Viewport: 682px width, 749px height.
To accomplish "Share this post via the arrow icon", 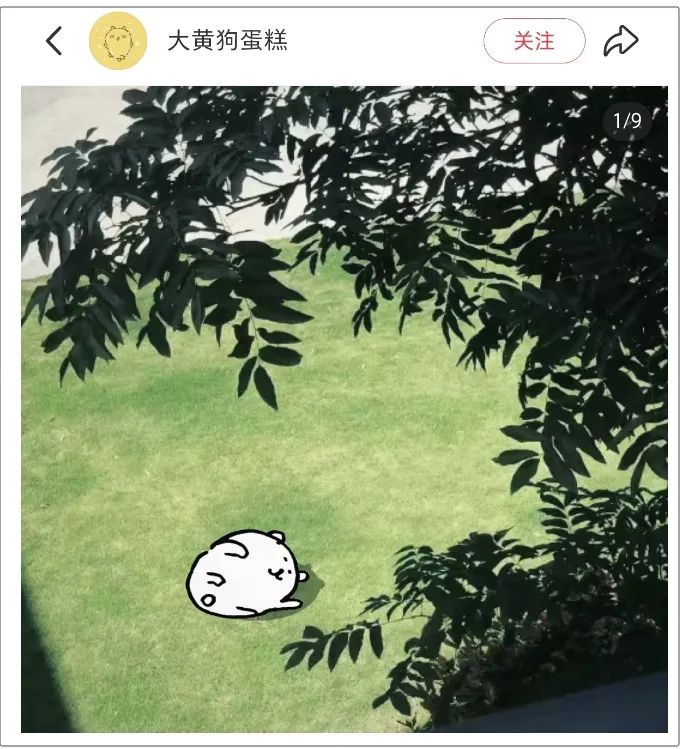I will click(620, 41).
